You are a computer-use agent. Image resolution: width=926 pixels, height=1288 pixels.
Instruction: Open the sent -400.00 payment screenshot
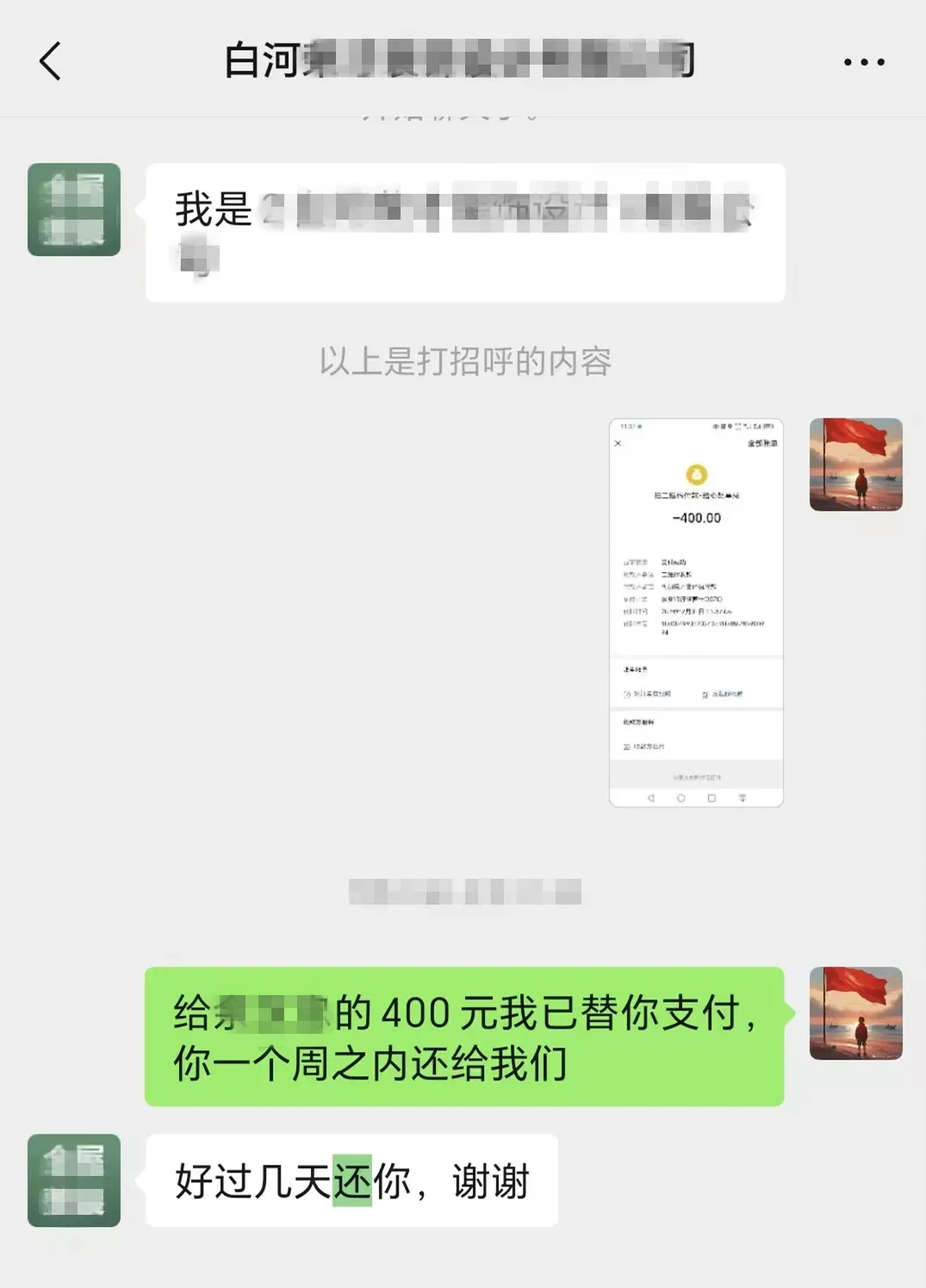[696, 613]
